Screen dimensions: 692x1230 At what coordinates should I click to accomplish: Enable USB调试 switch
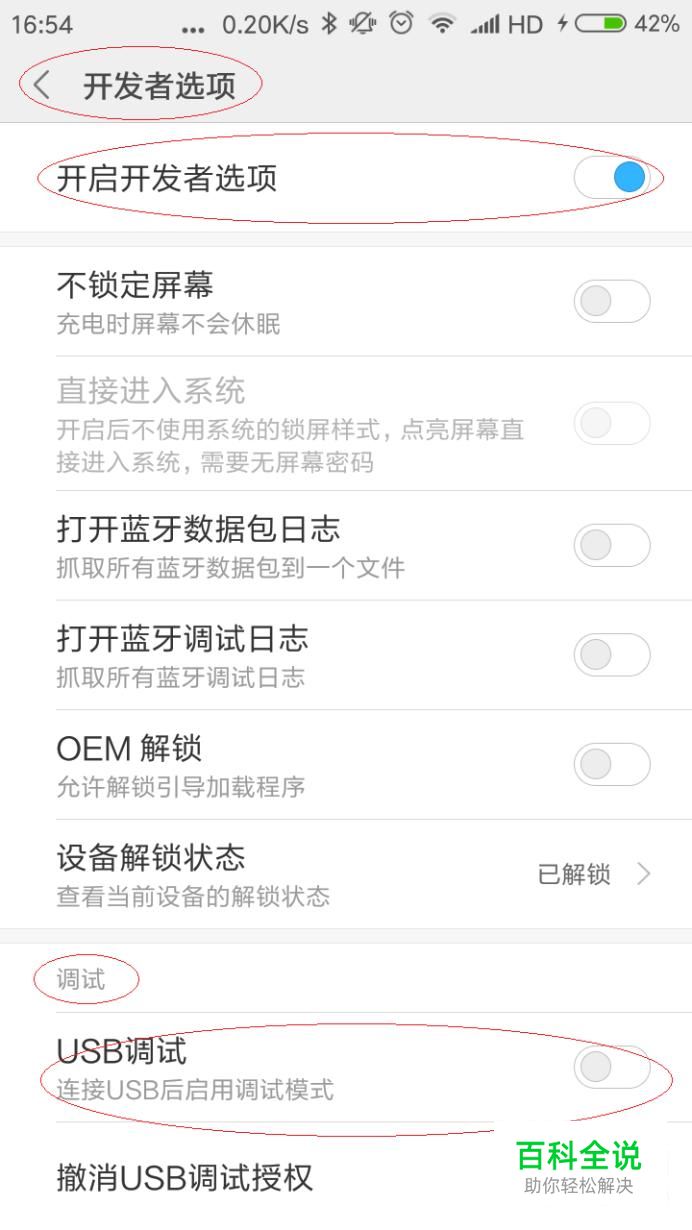click(611, 1067)
